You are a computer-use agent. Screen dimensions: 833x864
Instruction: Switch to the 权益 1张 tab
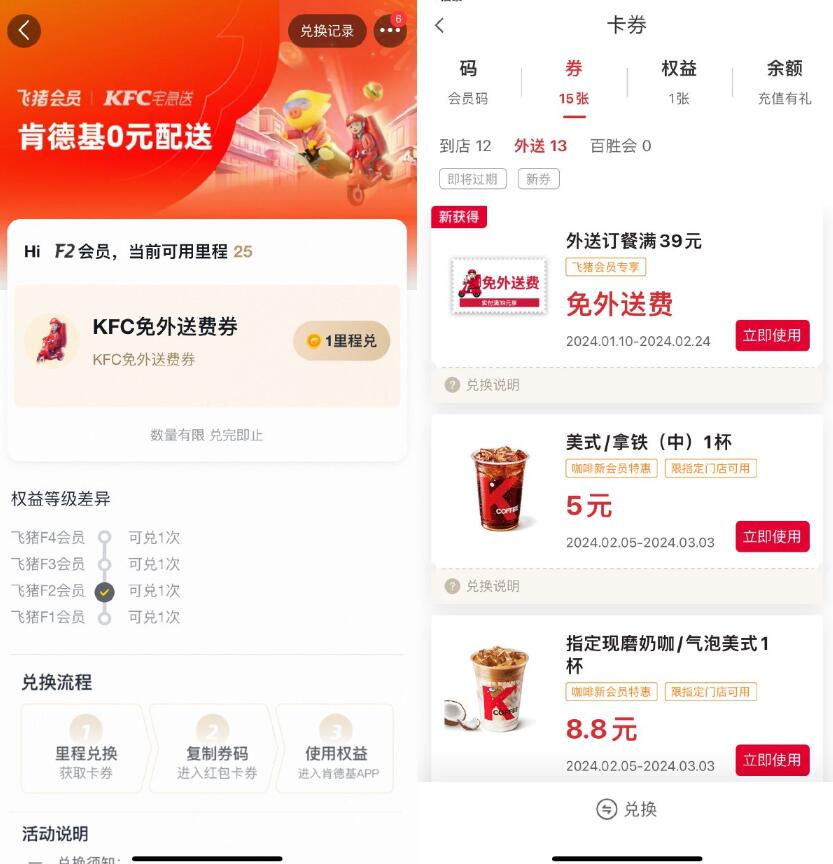click(x=679, y=82)
